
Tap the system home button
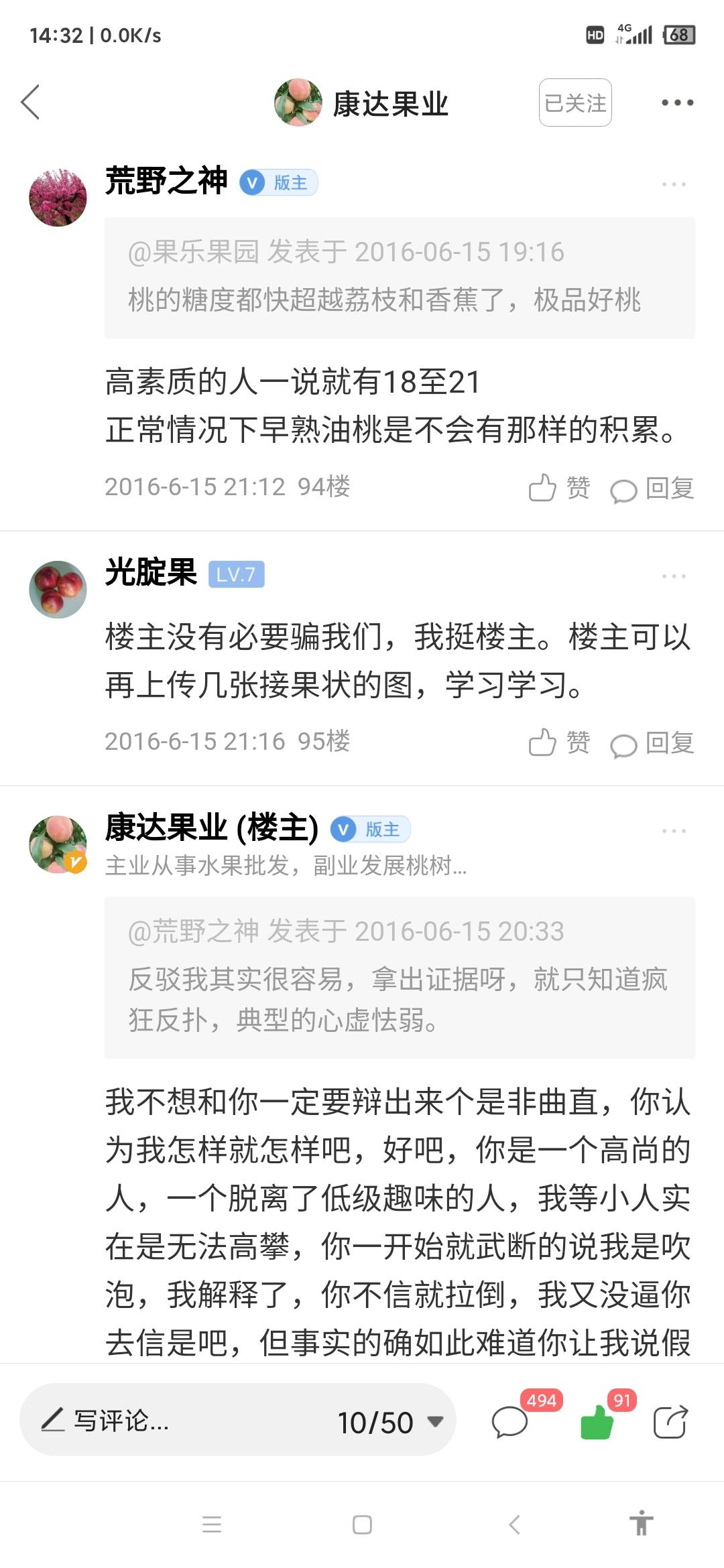(x=362, y=1524)
